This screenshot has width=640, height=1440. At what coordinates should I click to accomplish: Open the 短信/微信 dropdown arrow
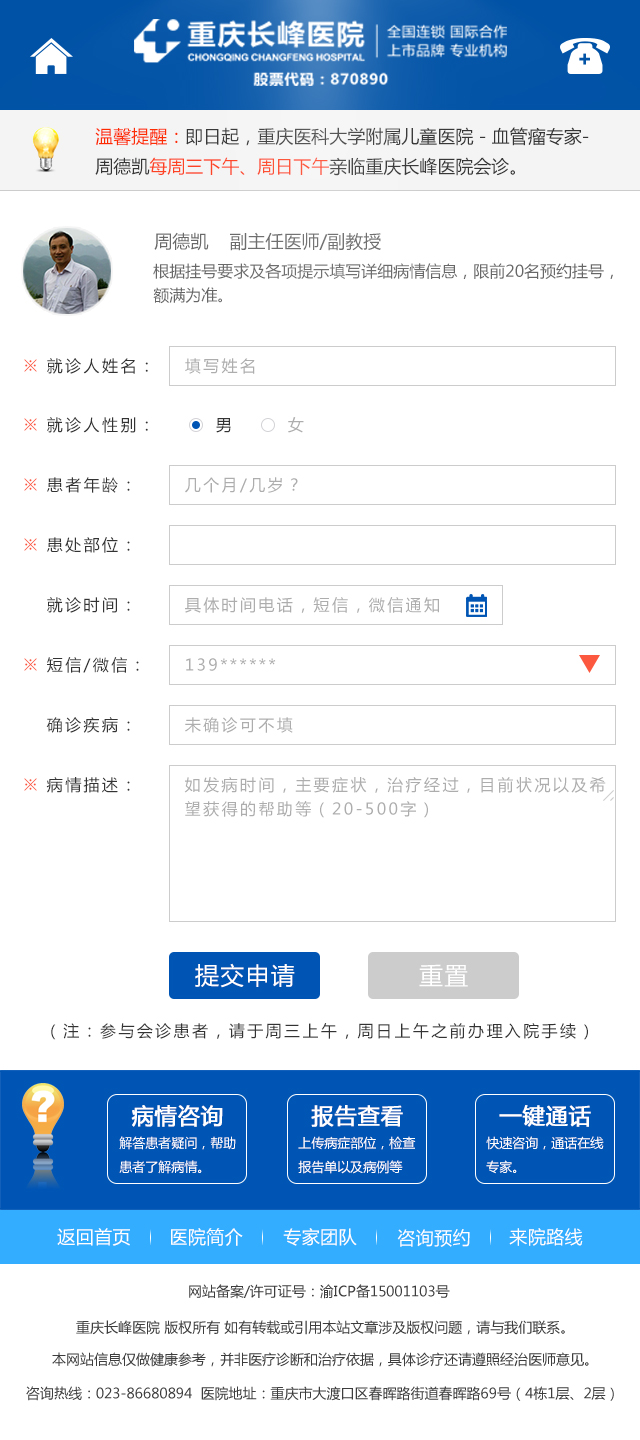[589, 664]
